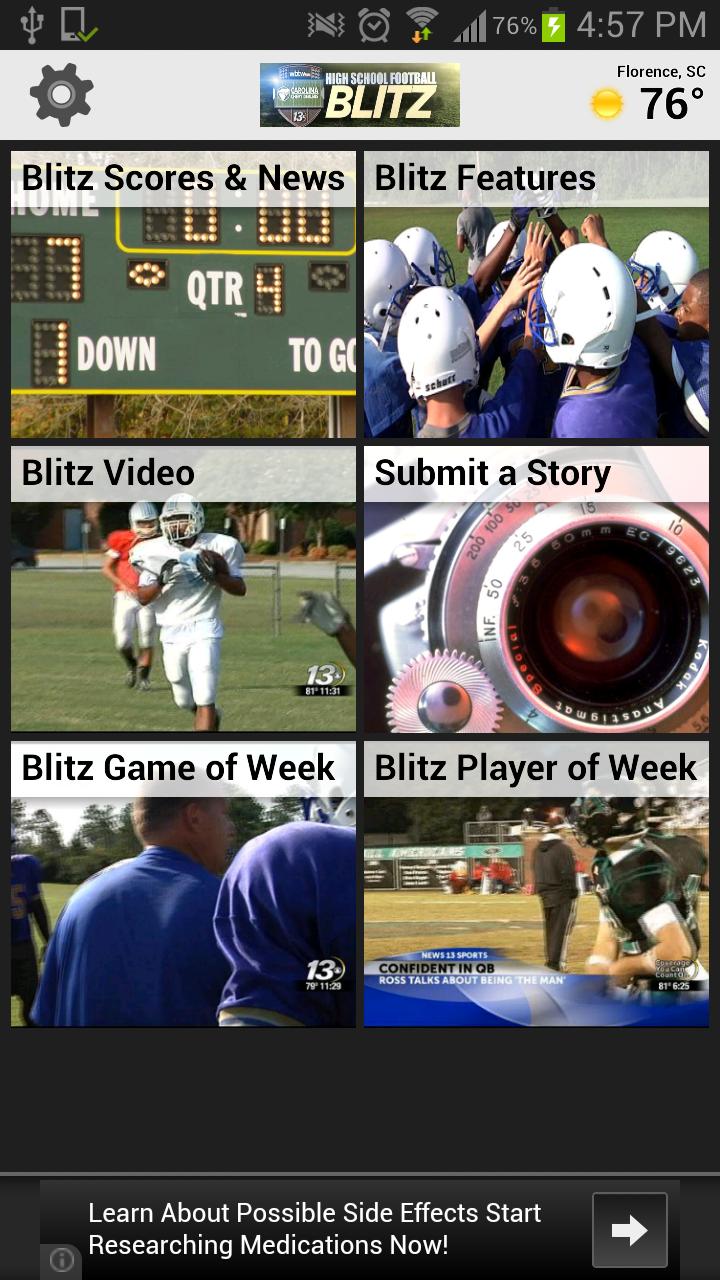Open Blitz Scores & News tile
The height and width of the screenshot is (1280, 720).
coord(183,294)
